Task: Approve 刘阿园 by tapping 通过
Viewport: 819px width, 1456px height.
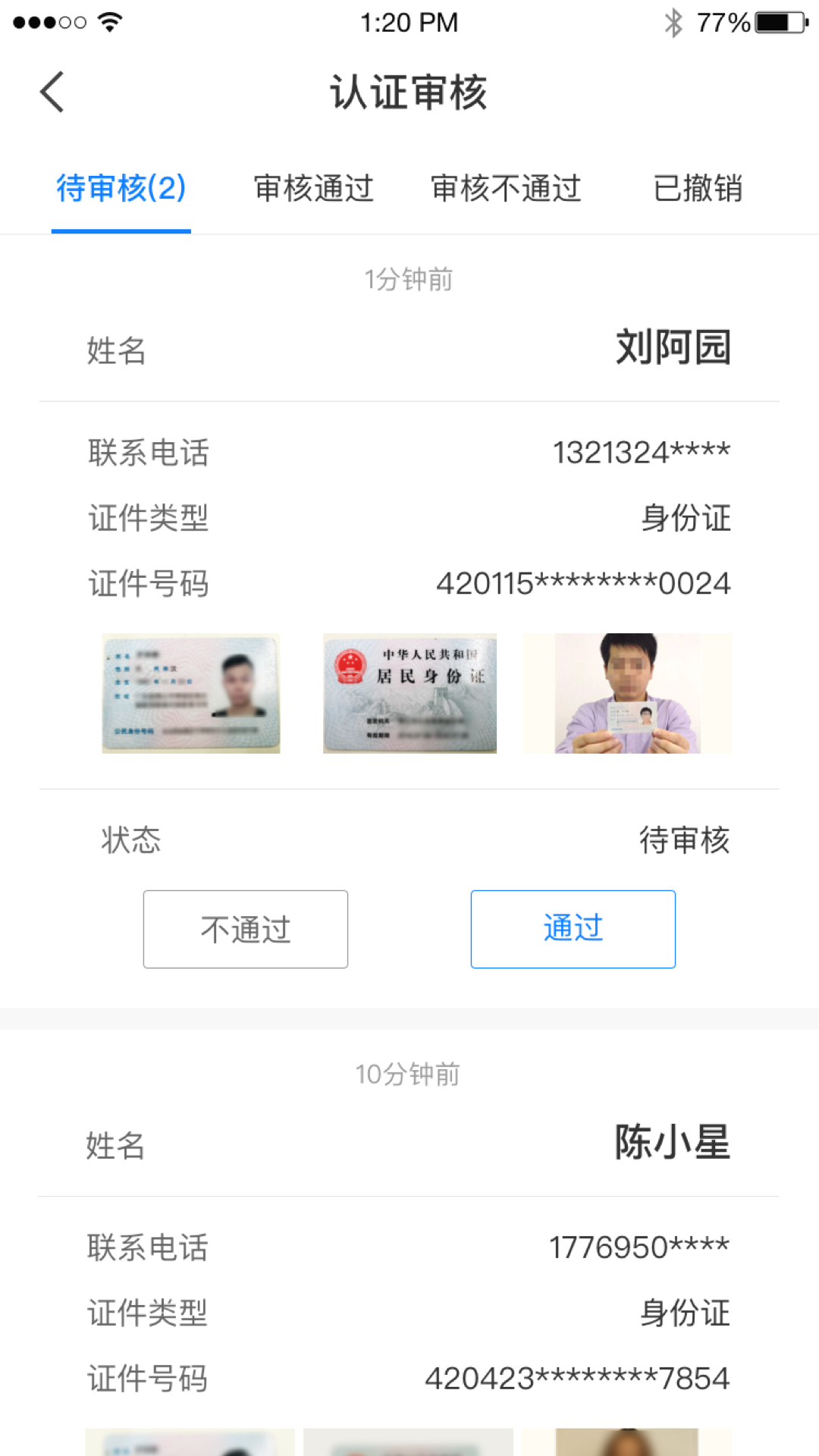Action: (573, 928)
